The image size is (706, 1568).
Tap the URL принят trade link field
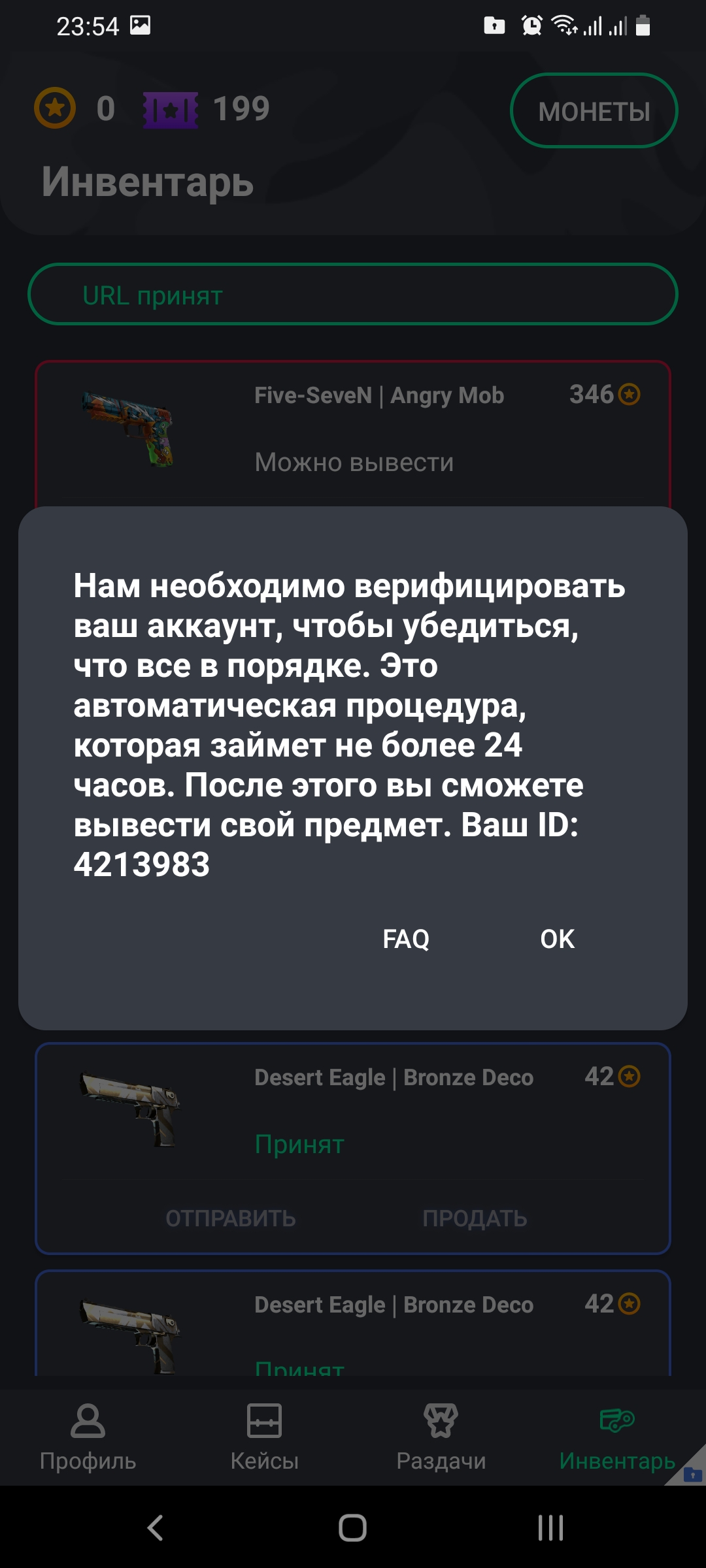point(353,295)
